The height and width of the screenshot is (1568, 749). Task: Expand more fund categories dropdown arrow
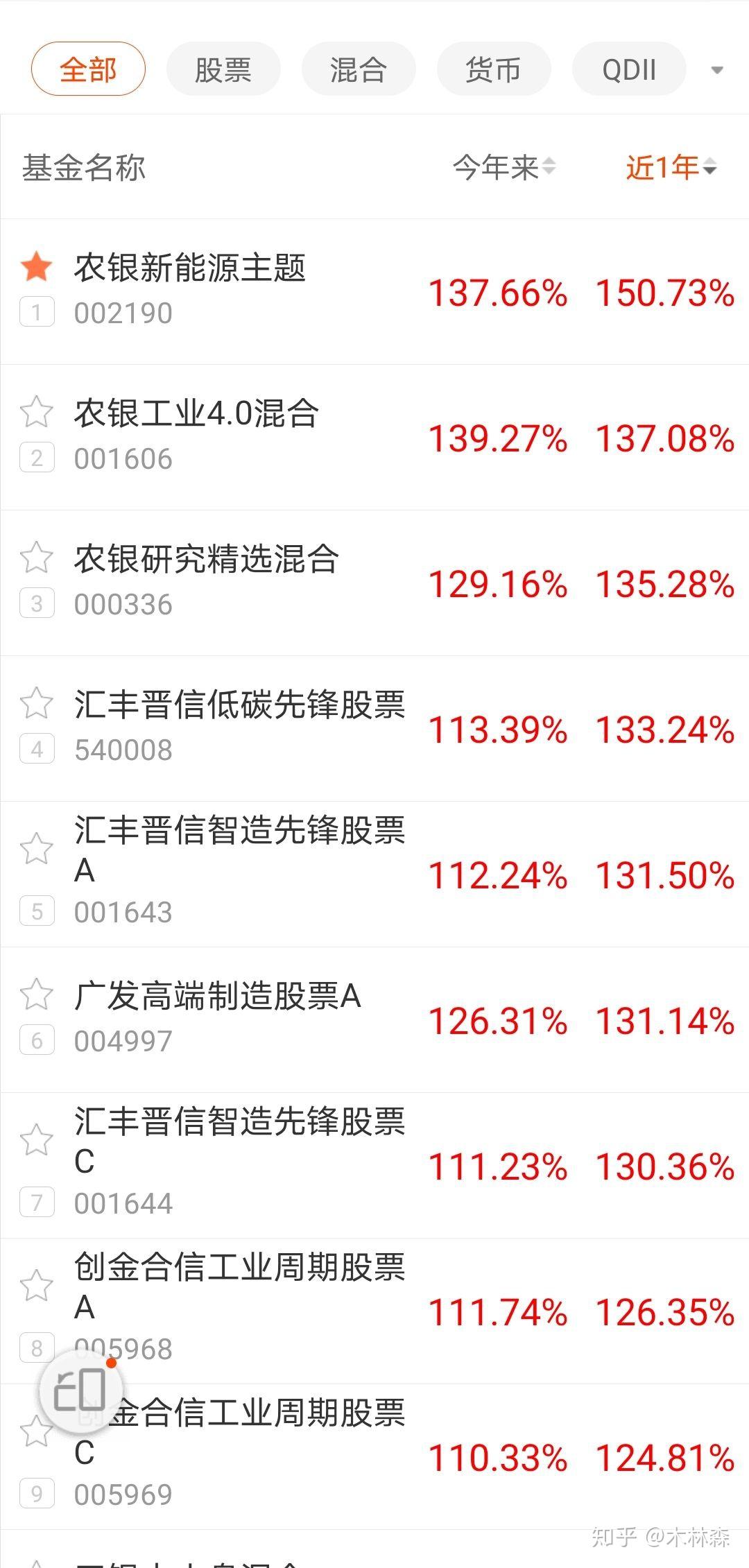pos(718,70)
